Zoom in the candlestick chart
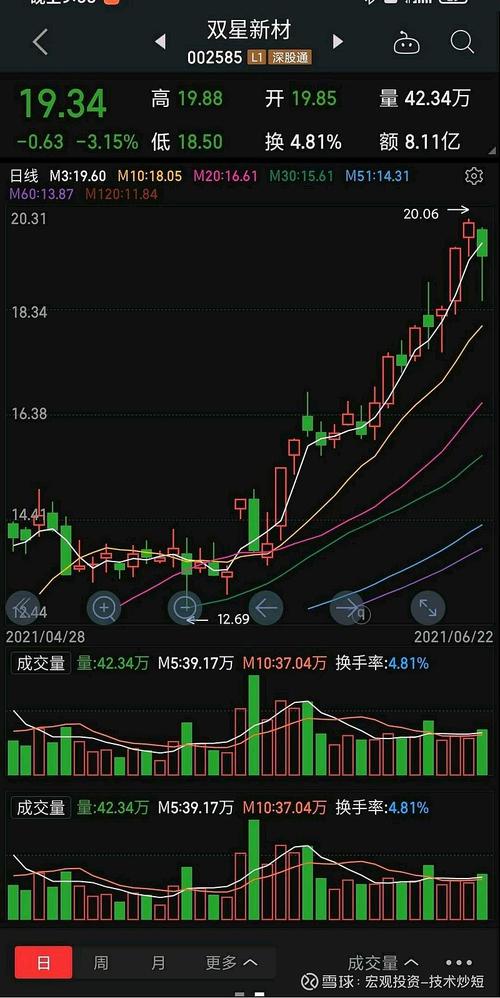This screenshot has height=998, width=500. pos(104,608)
